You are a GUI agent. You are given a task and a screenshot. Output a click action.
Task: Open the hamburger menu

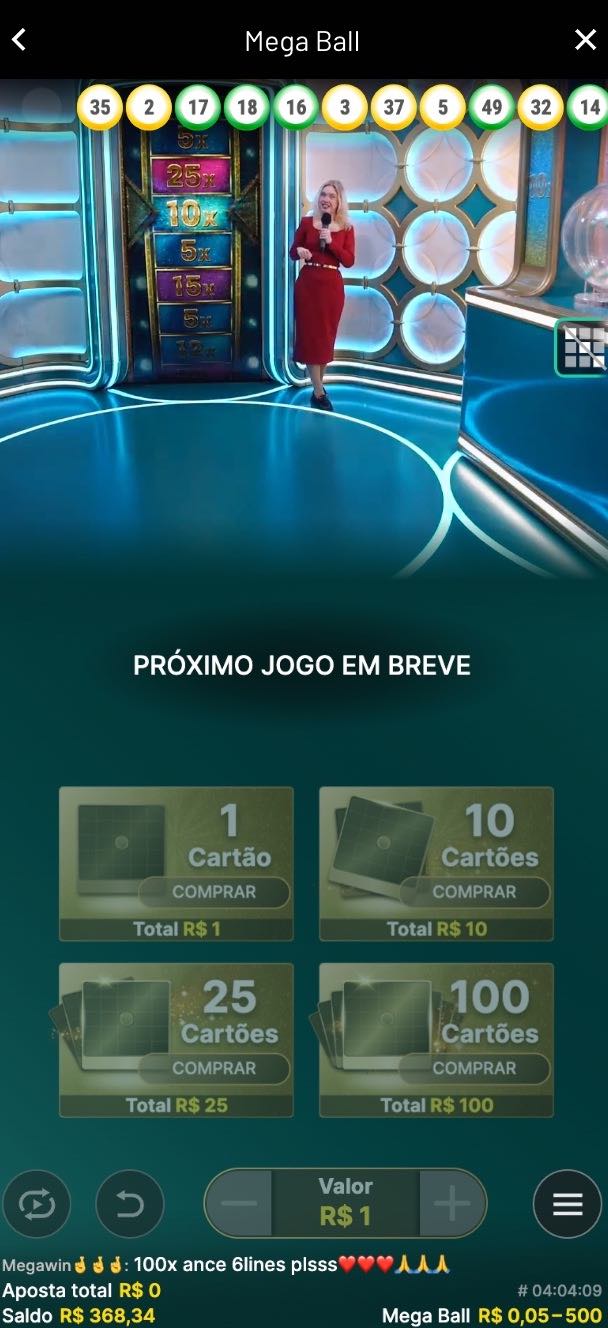[567, 1204]
